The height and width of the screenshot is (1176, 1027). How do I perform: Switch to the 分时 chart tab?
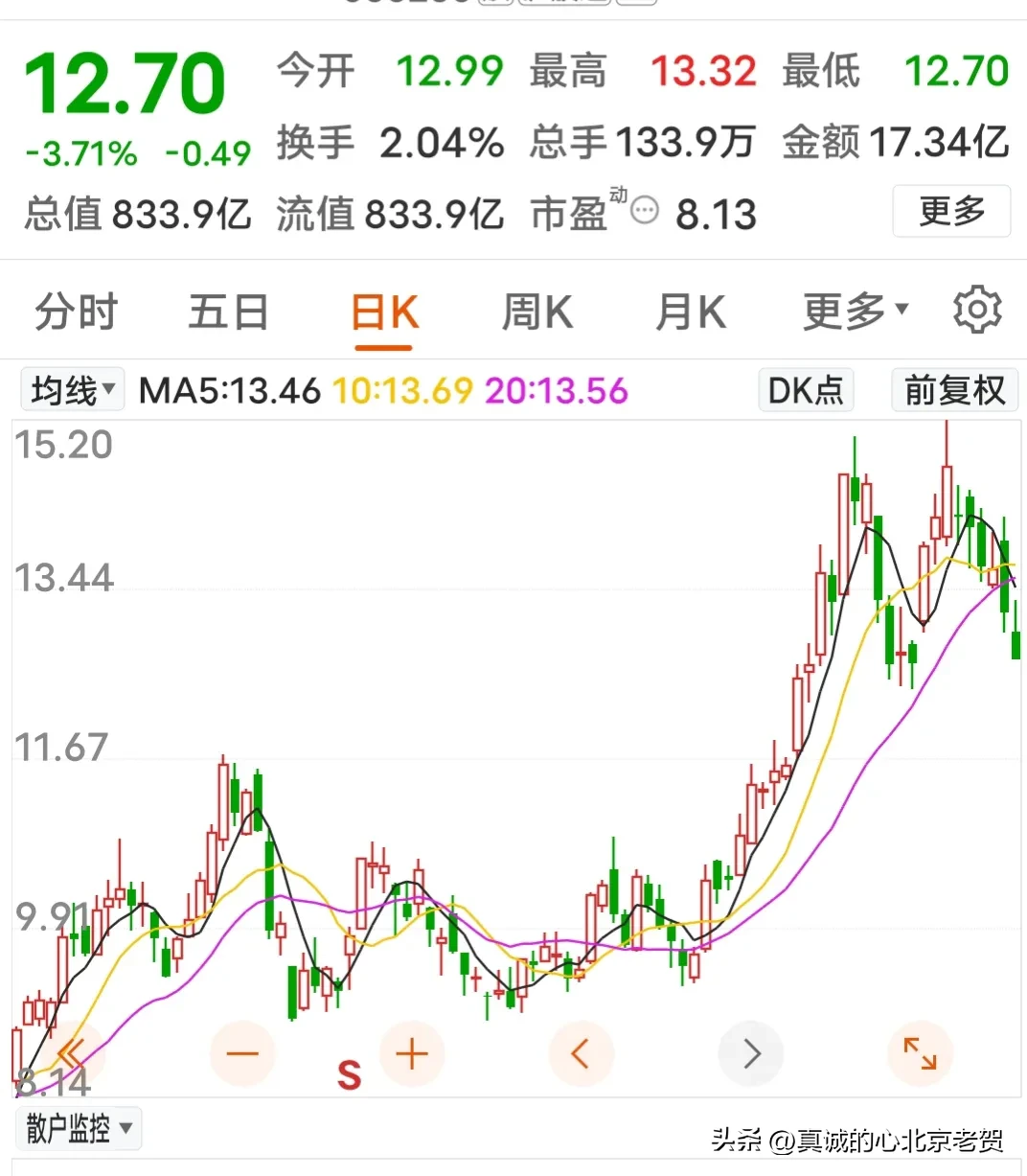77,312
